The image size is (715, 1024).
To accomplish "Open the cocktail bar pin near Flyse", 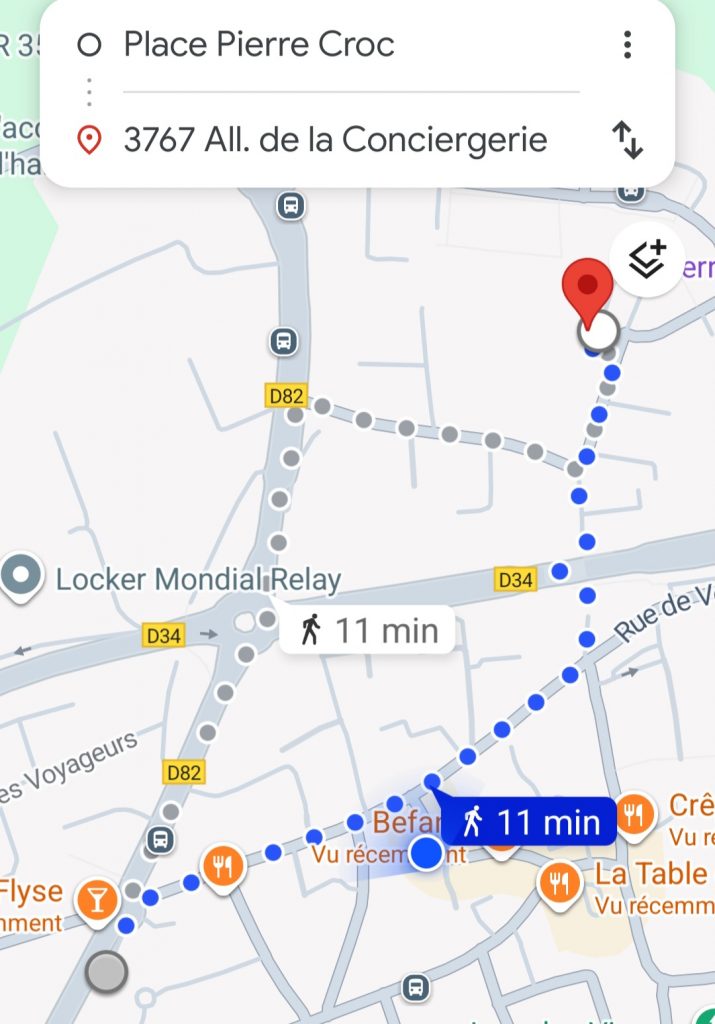I will coord(97,899).
